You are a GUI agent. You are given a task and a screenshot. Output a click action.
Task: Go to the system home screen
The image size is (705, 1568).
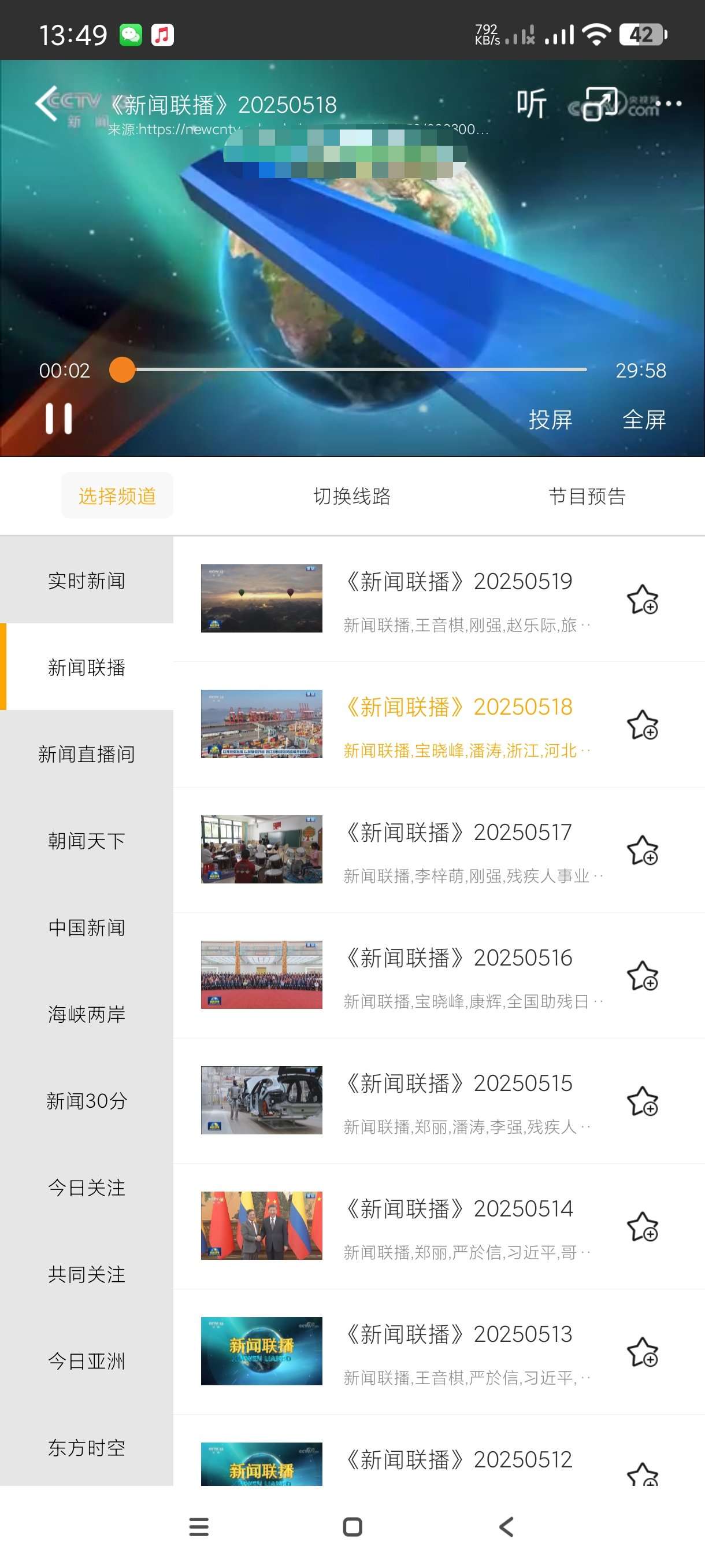coord(352,1526)
